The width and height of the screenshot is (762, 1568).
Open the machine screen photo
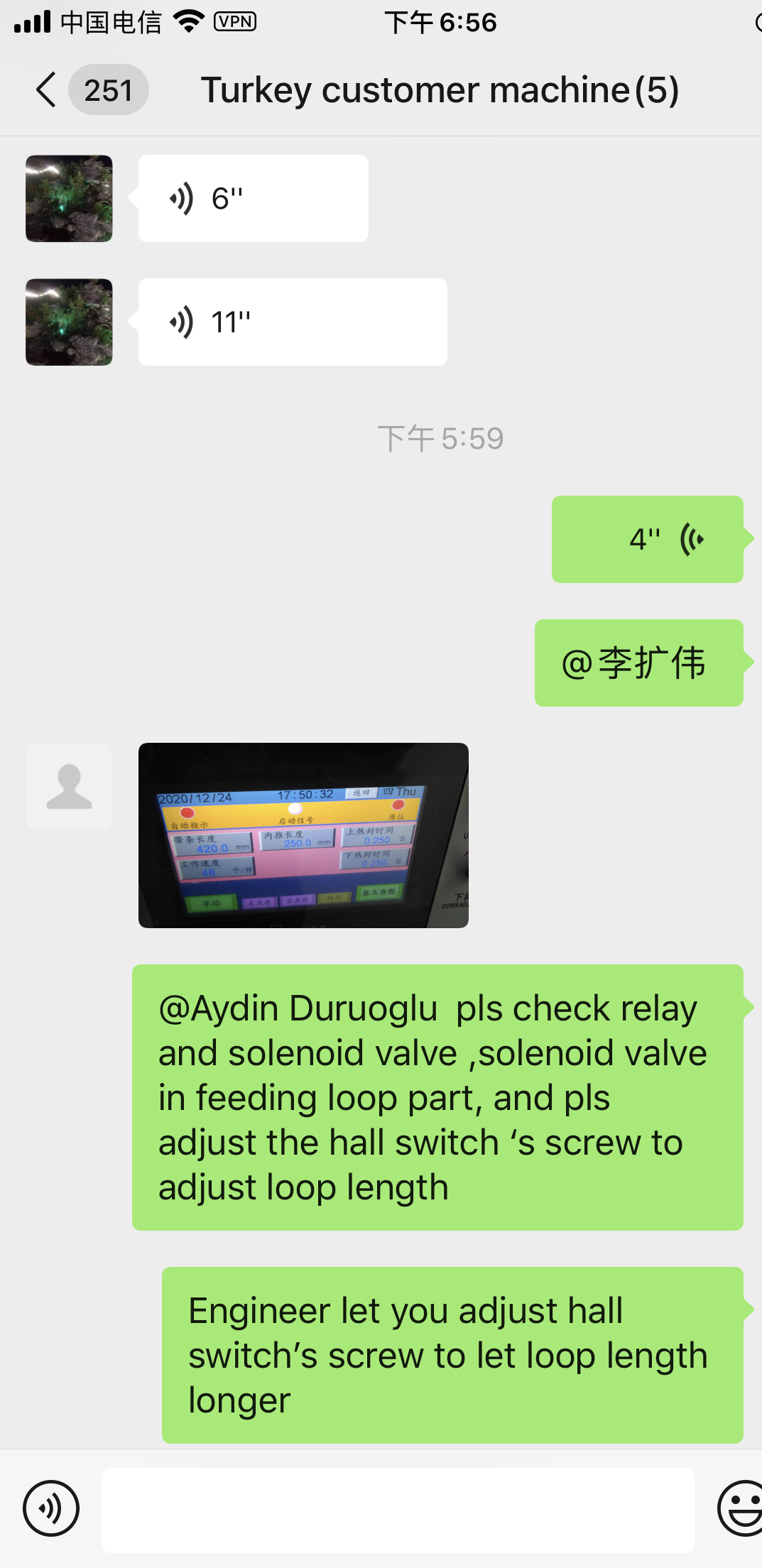303,835
